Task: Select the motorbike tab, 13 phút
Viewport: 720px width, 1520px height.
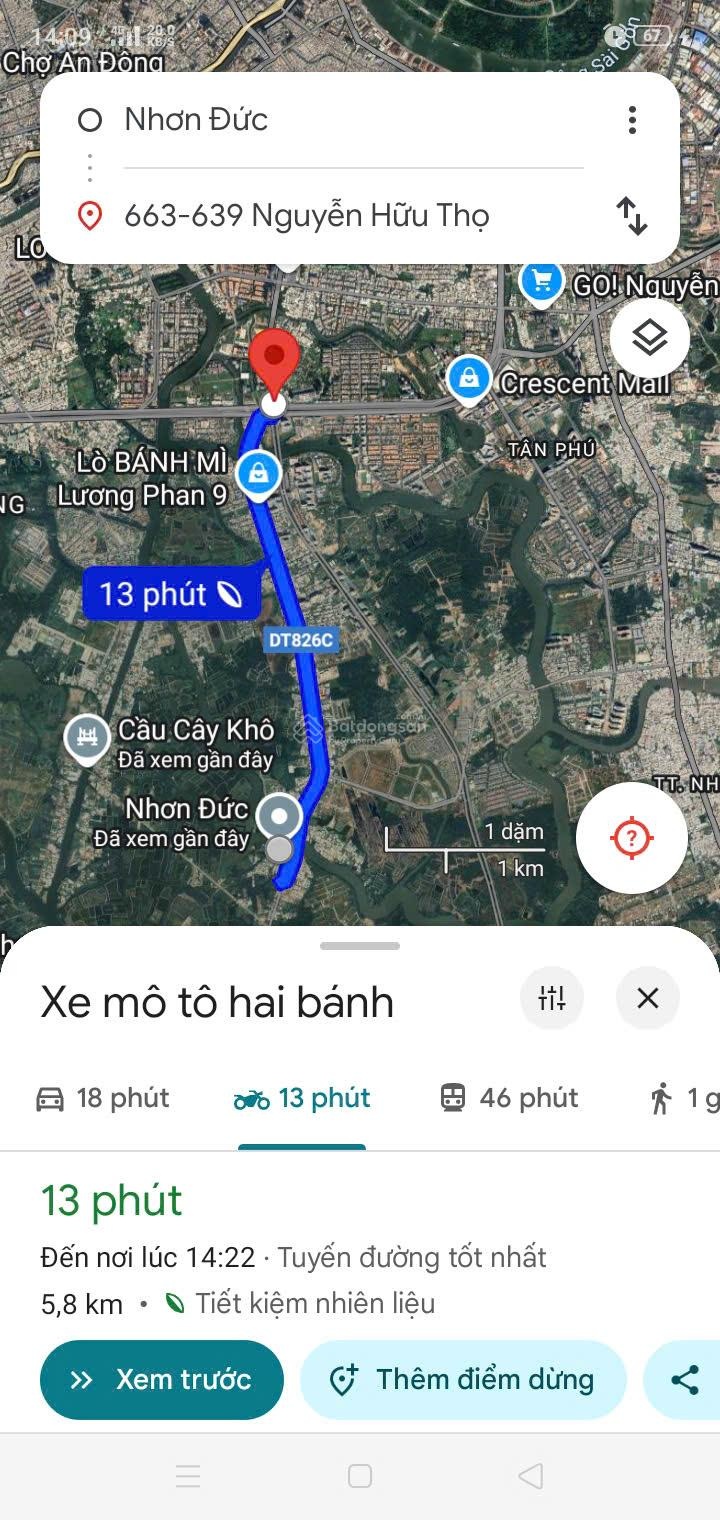Action: point(302,1098)
